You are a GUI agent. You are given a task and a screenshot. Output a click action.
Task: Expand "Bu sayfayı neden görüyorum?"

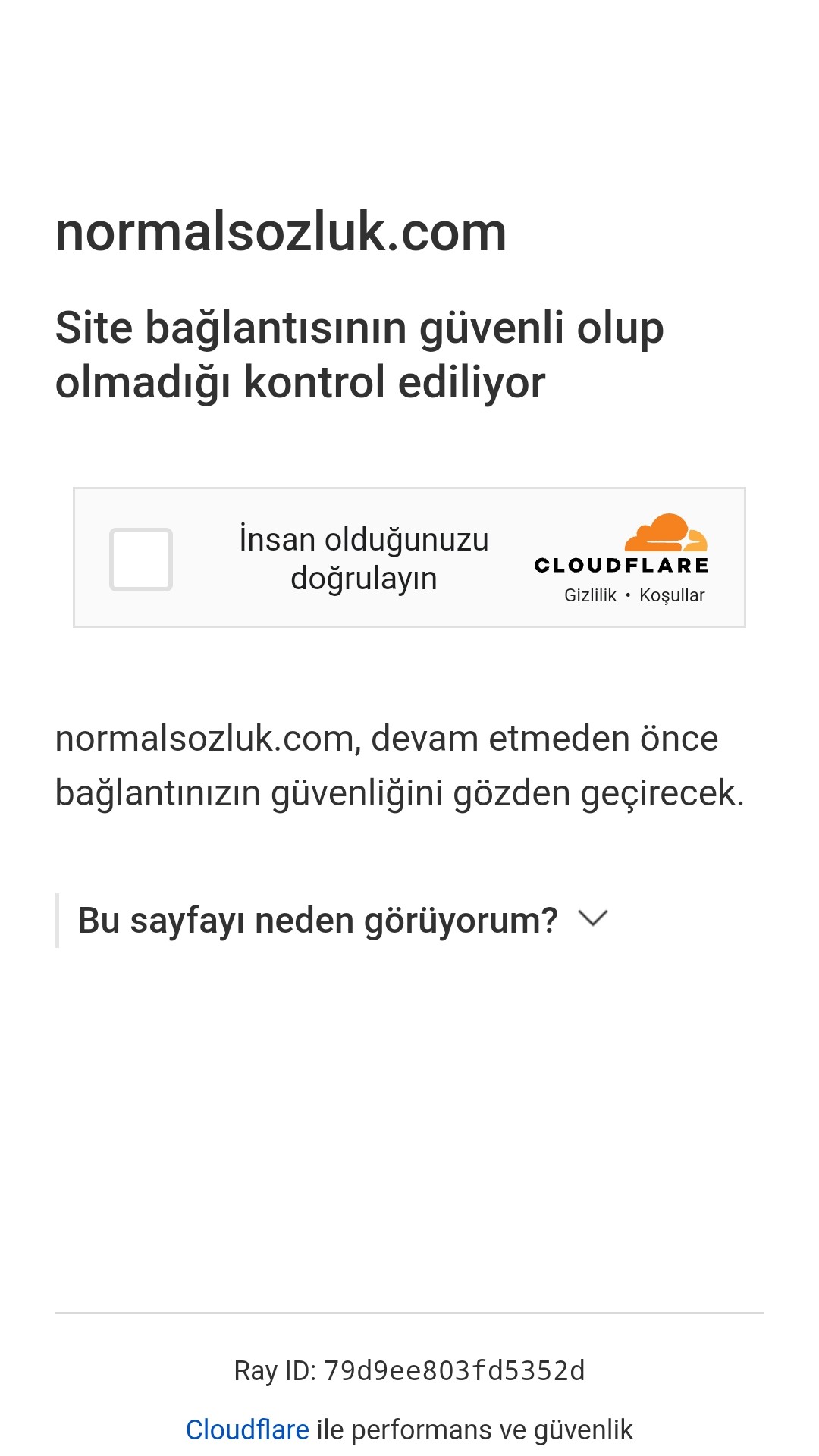343,921
